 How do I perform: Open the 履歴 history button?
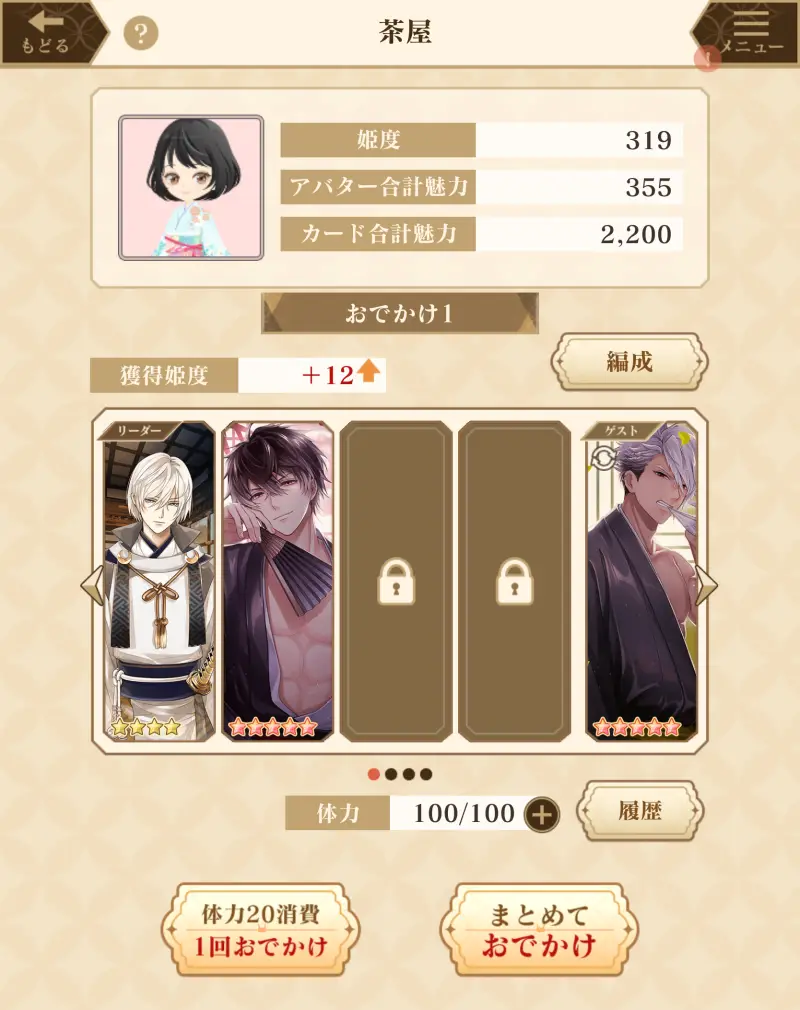coord(641,812)
